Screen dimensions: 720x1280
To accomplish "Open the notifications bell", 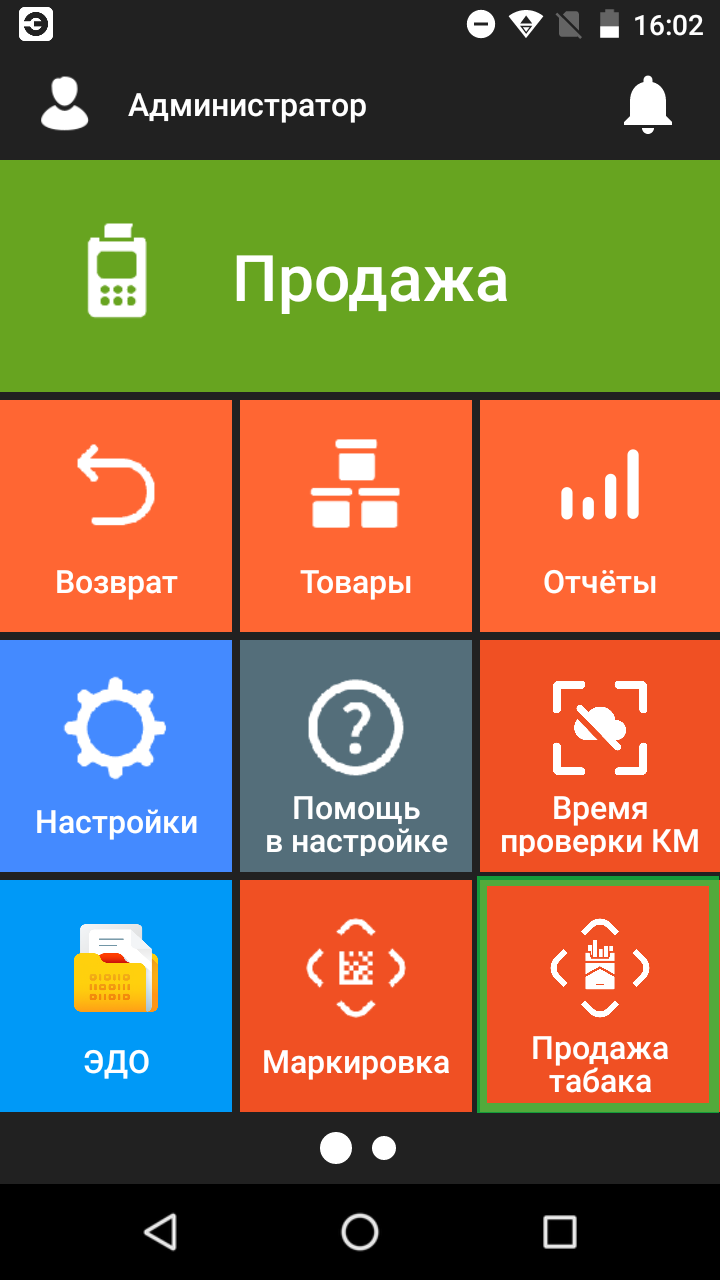I will point(647,104).
